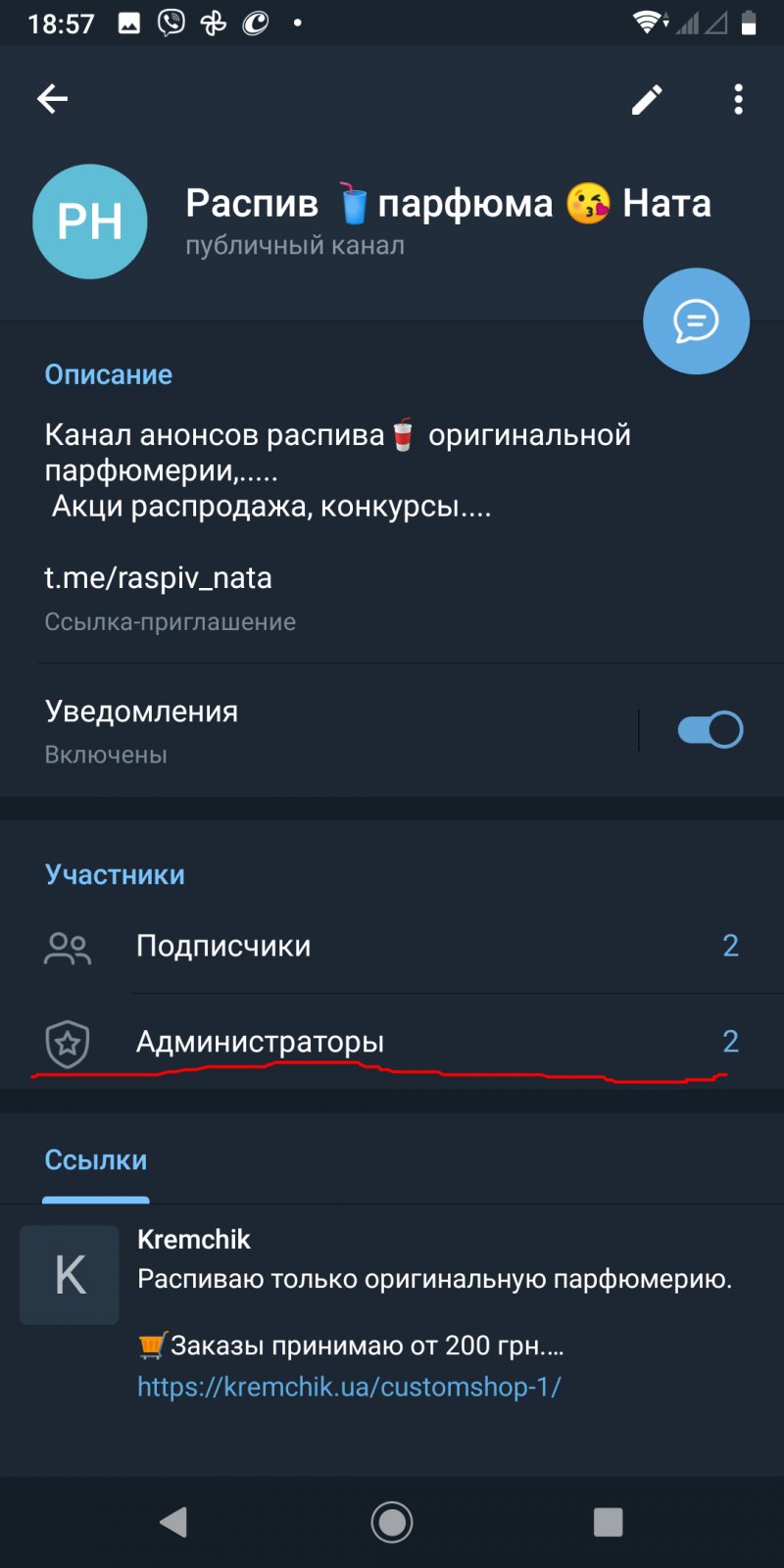Open the kremchik.ua customshop link
Viewport: 784px width, 1568px height.
[349, 1387]
